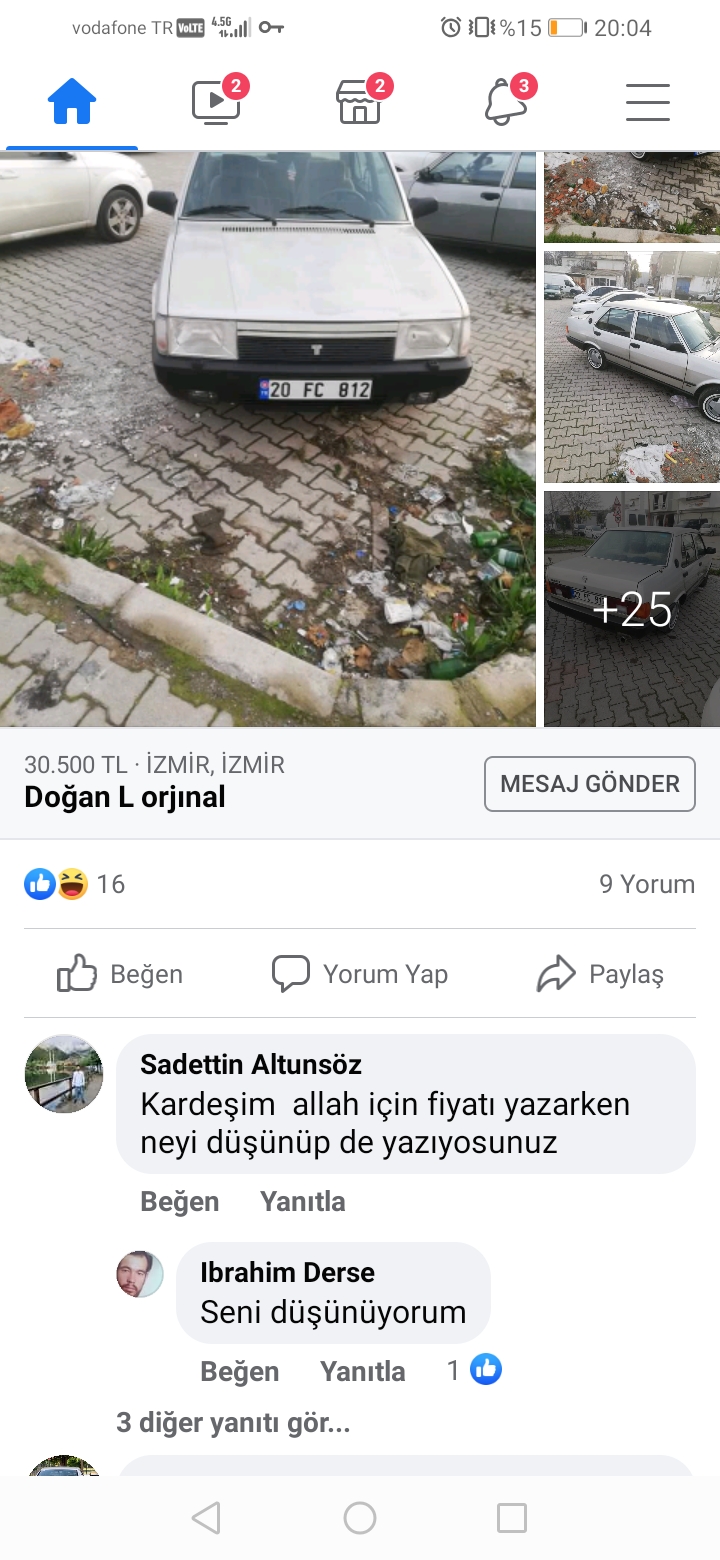Open Sadettin Altunsöz's profile picture
Viewport: 720px width, 1560px height.
click(x=64, y=1074)
